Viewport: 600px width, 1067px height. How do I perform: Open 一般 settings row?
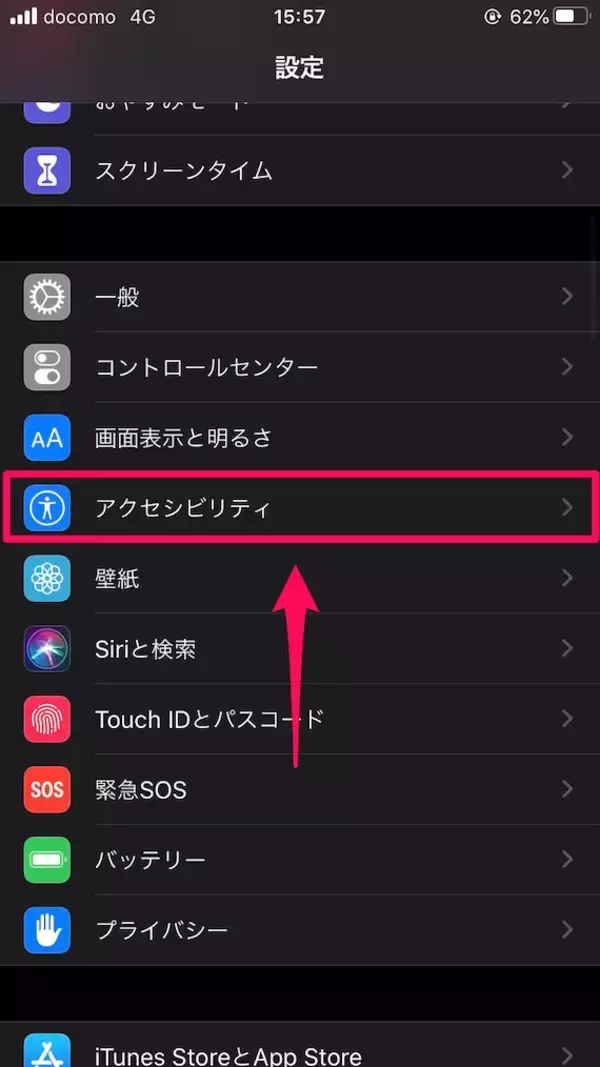pyautogui.click(x=300, y=297)
